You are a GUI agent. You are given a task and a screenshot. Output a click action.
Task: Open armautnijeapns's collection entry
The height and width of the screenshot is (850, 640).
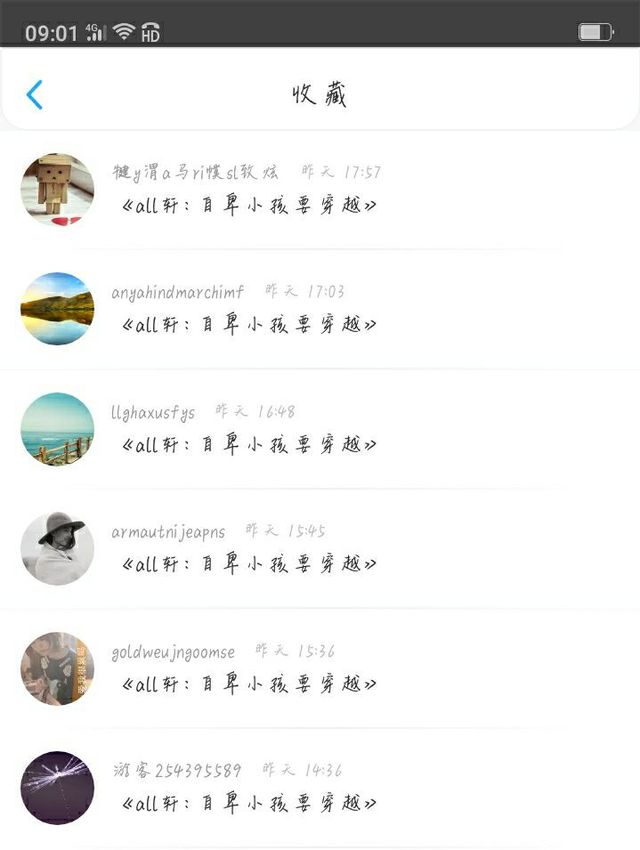pos(320,549)
